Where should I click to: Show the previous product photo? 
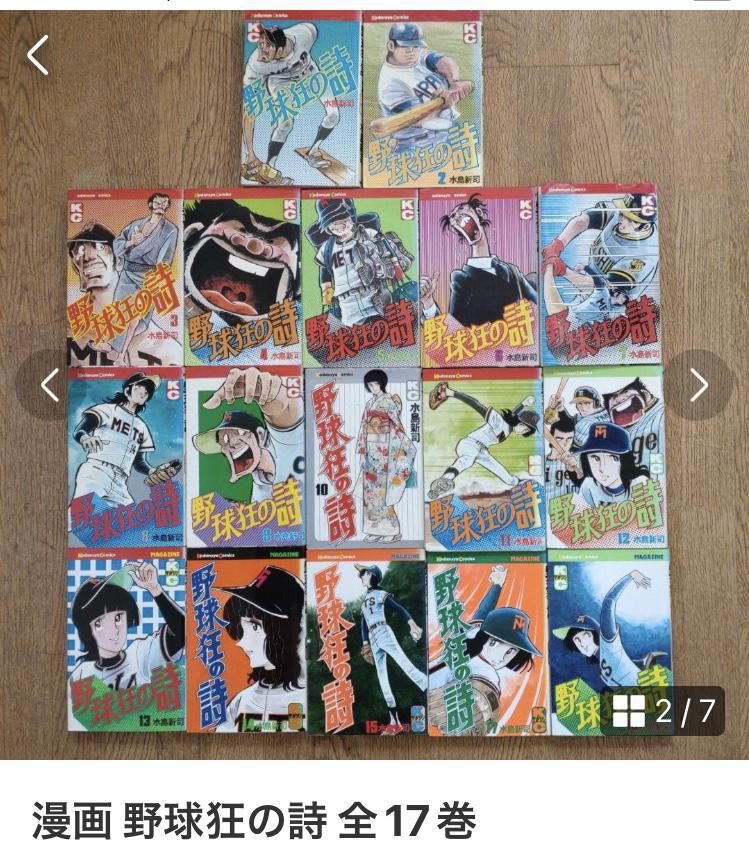50,385
